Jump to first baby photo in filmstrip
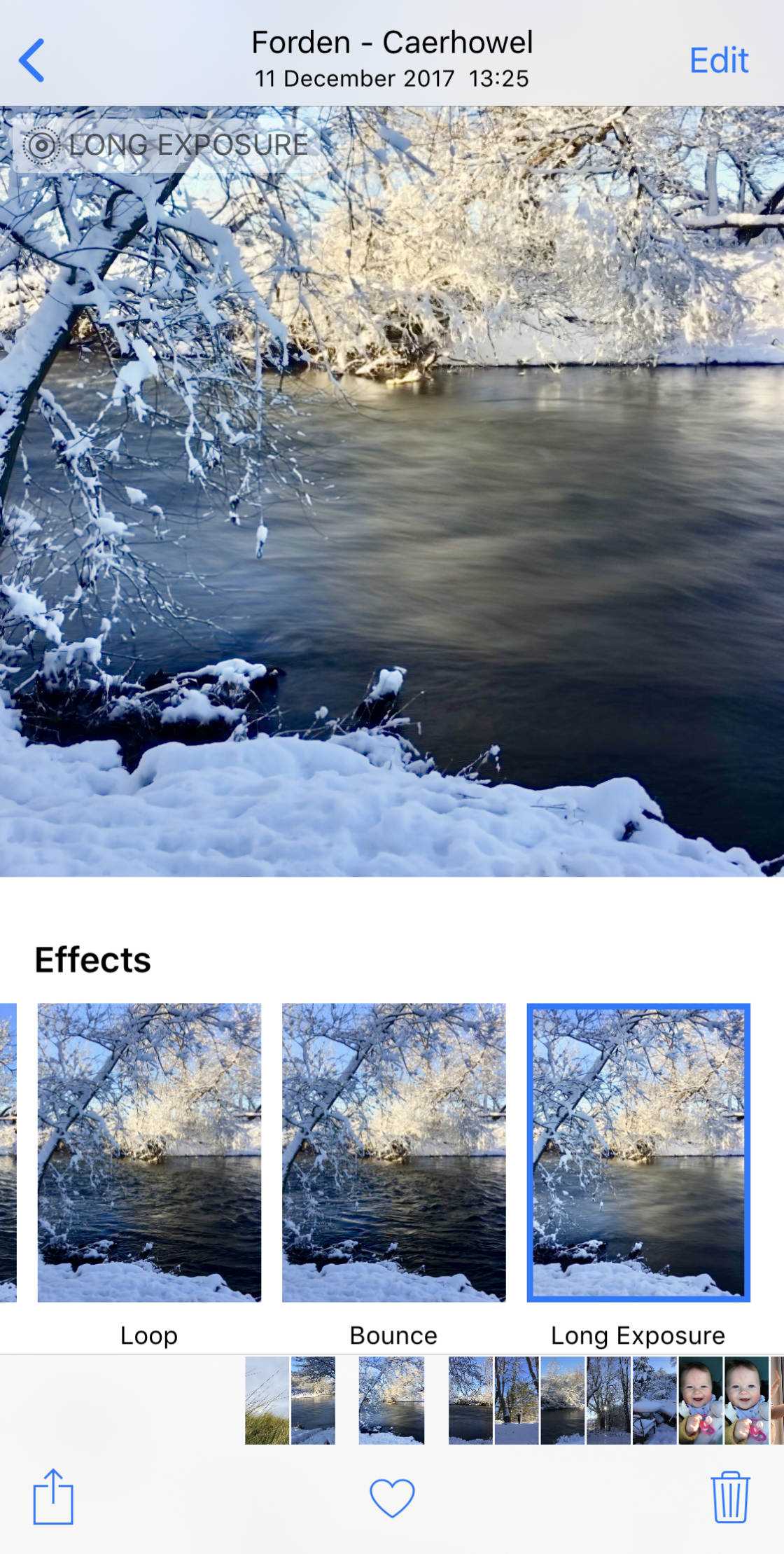Viewport: 784px width, 1554px height. [700, 1401]
